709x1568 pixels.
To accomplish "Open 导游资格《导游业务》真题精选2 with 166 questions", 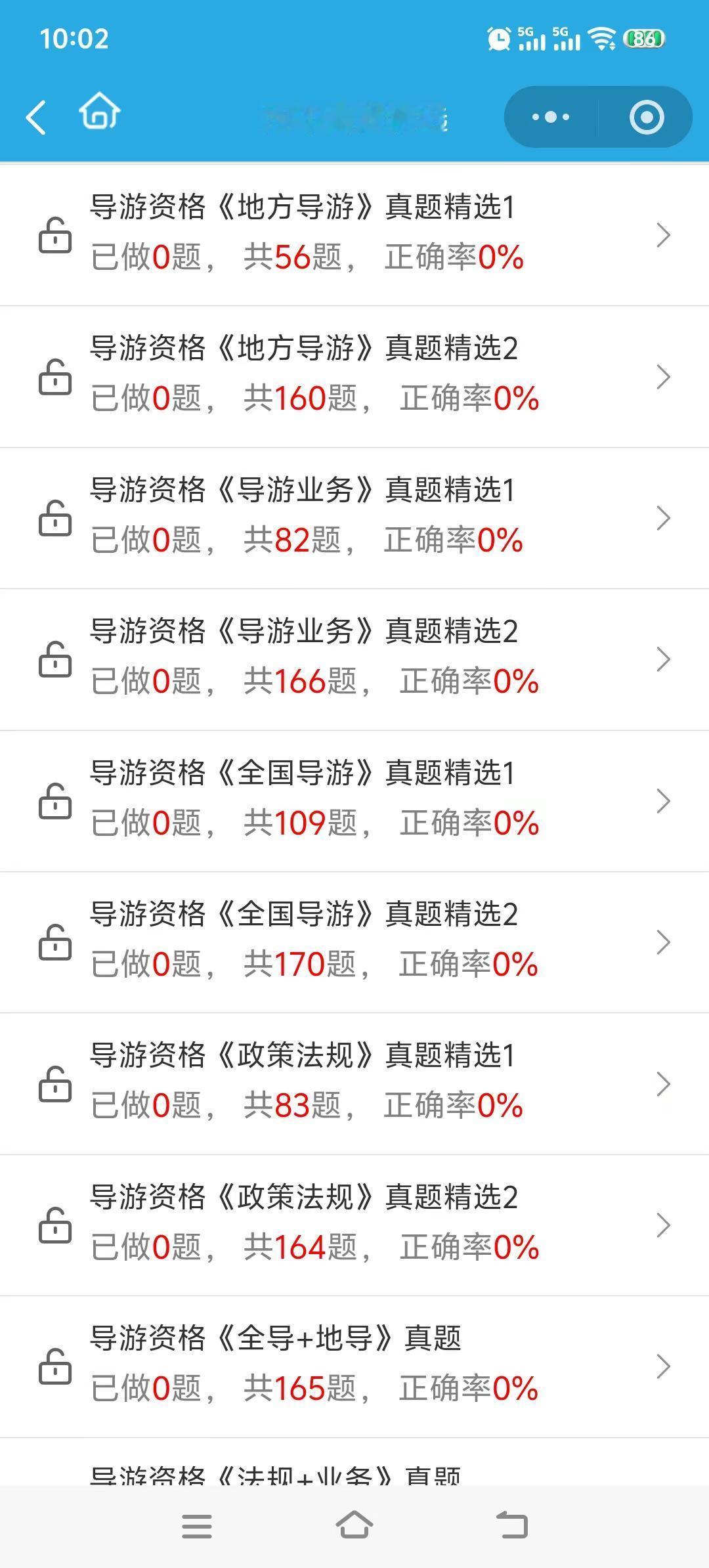I will [x=354, y=659].
